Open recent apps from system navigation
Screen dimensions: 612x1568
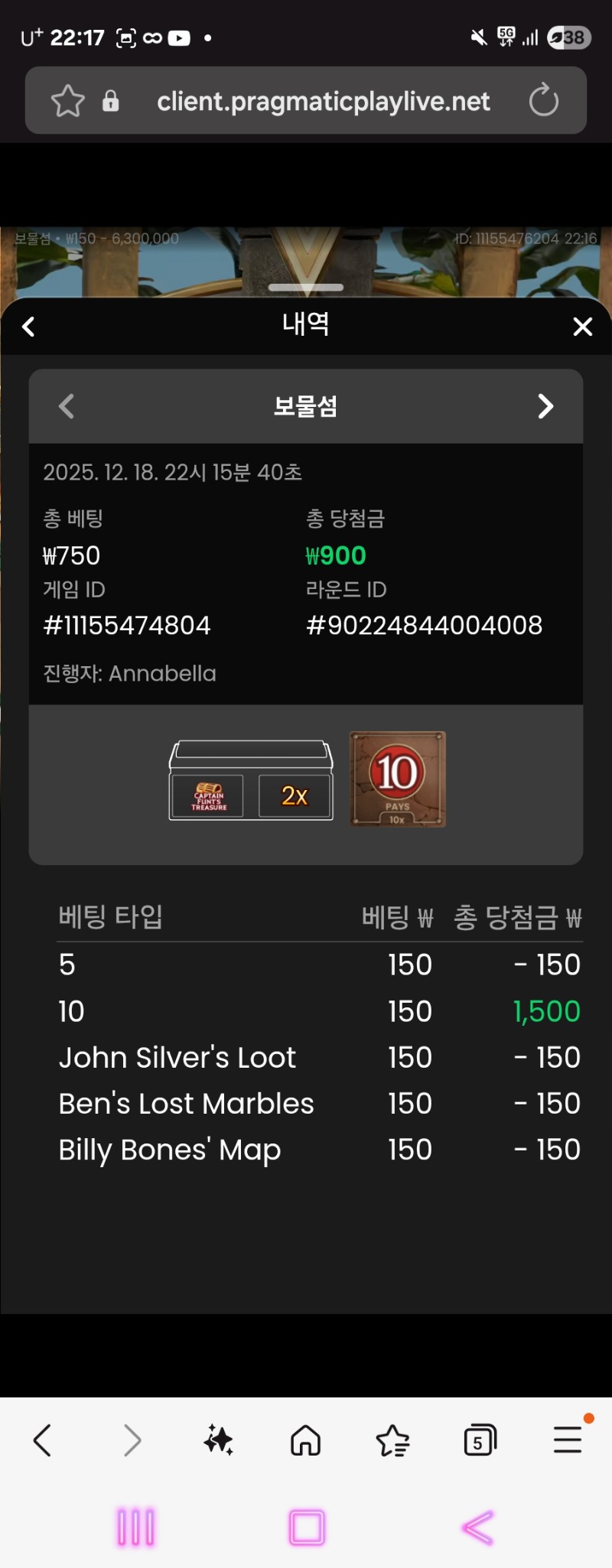(136, 1528)
